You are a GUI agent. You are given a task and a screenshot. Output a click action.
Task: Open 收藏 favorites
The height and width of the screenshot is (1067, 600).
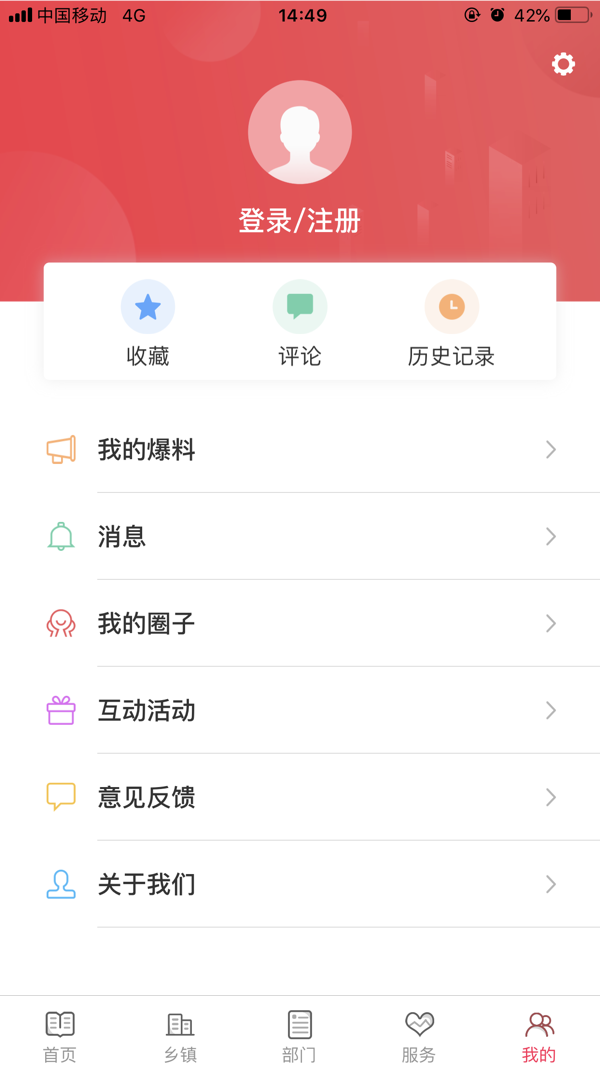click(x=148, y=324)
